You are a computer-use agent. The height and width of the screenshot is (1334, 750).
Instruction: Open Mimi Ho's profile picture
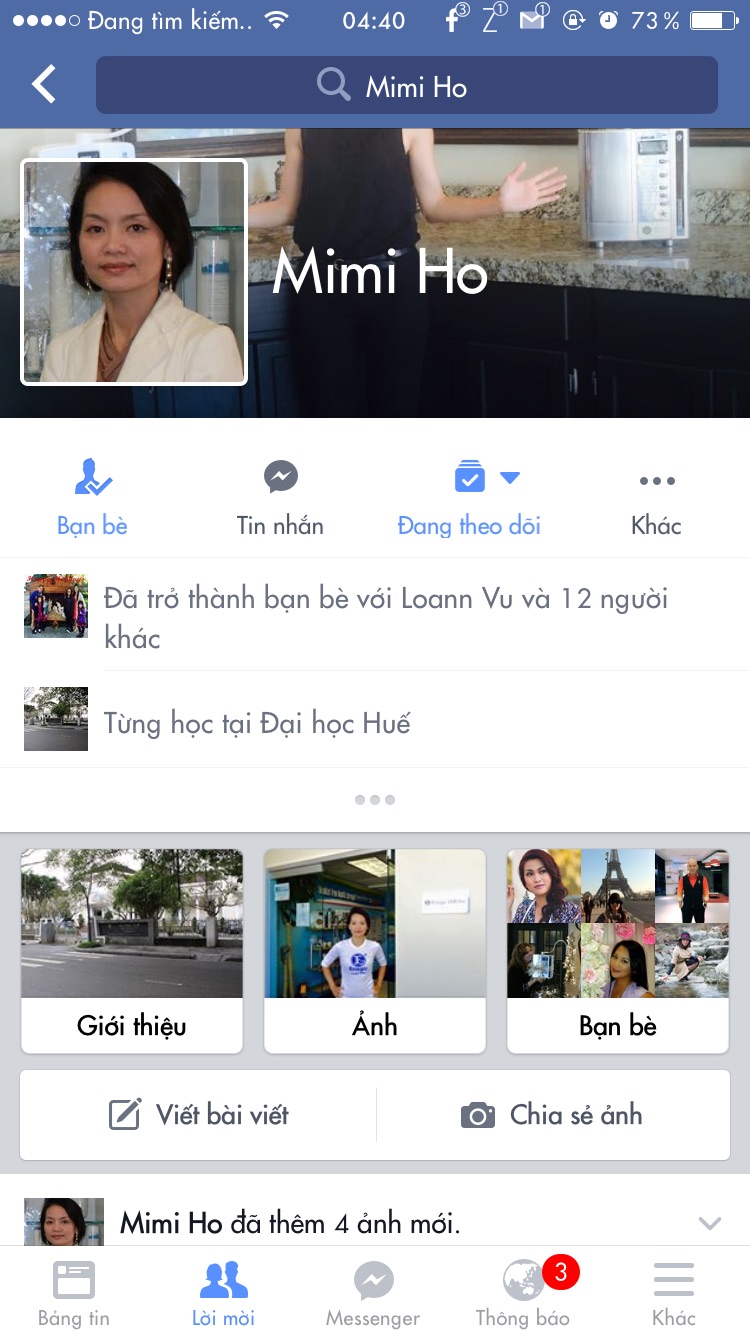pos(134,272)
